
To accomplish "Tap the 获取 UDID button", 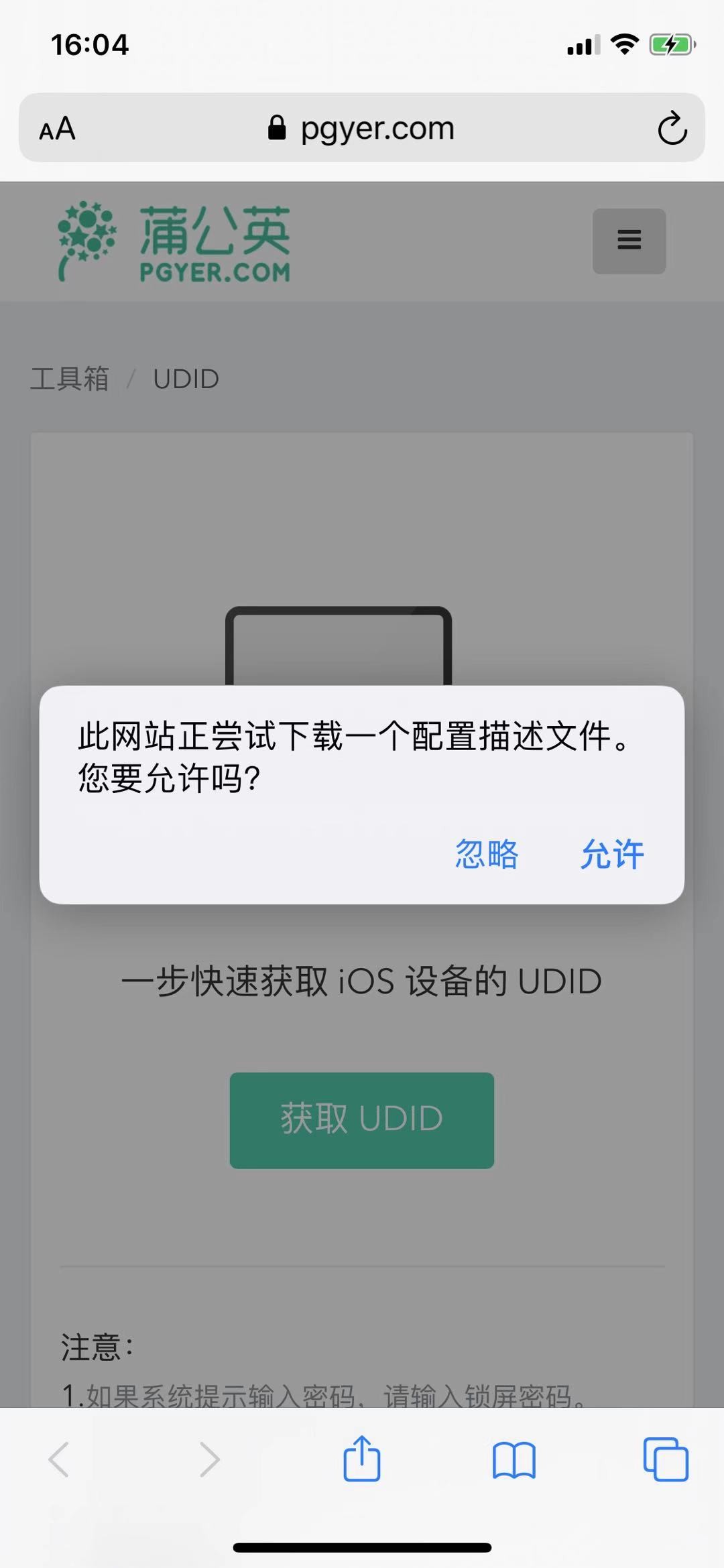I will tap(362, 1120).
